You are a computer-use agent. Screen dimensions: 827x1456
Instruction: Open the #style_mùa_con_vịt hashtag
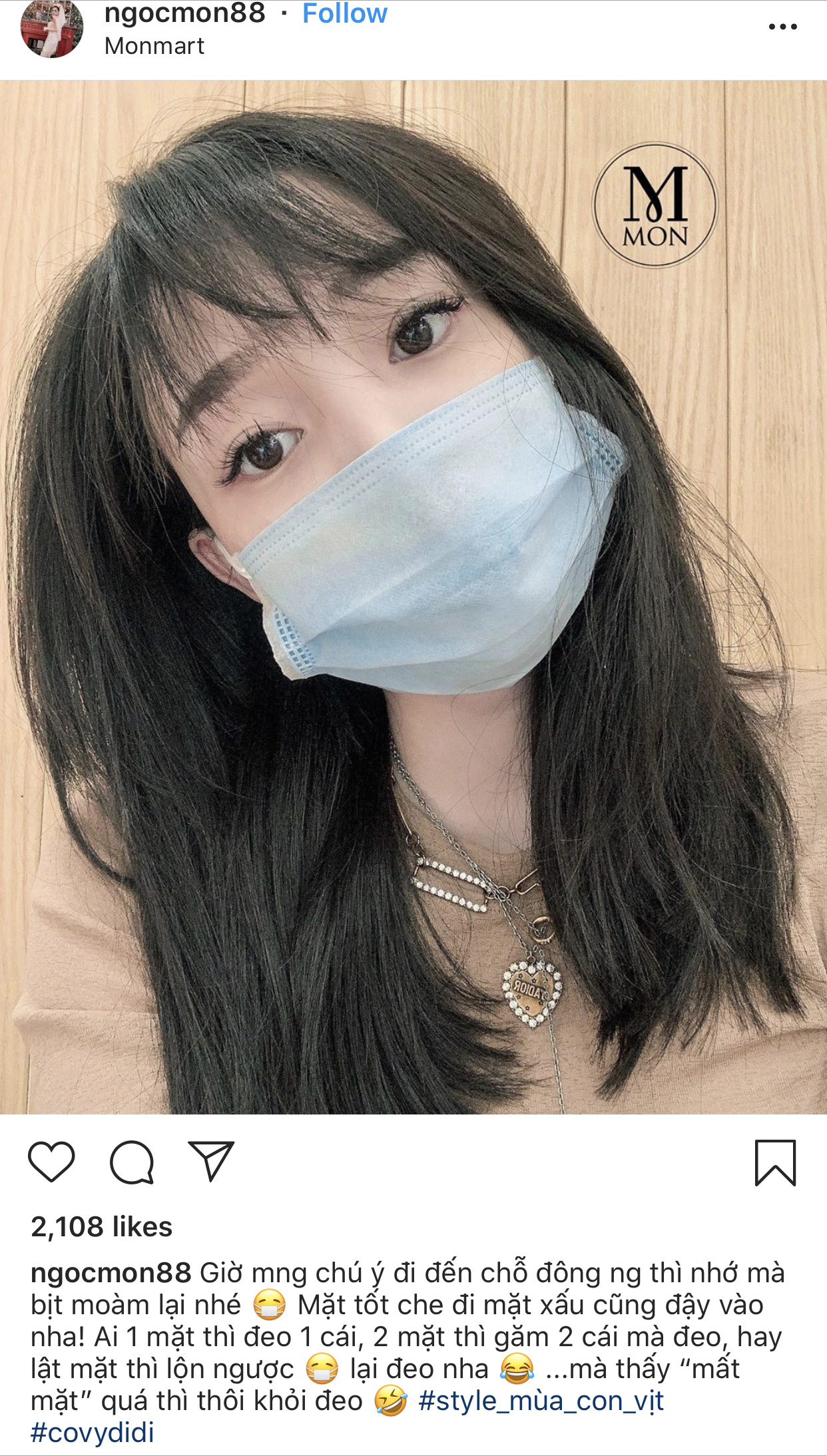(541, 1401)
